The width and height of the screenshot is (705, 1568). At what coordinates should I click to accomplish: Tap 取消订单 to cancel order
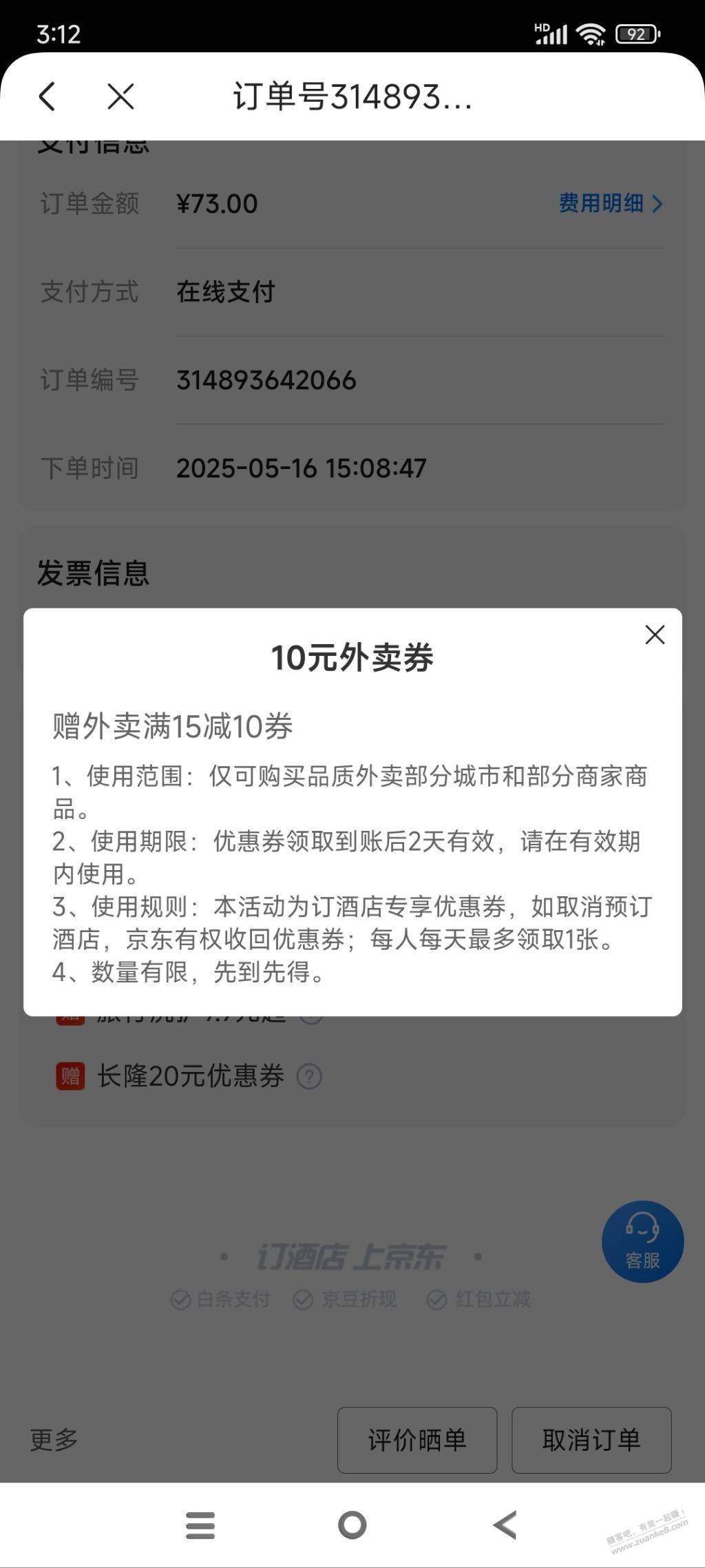point(591,1440)
